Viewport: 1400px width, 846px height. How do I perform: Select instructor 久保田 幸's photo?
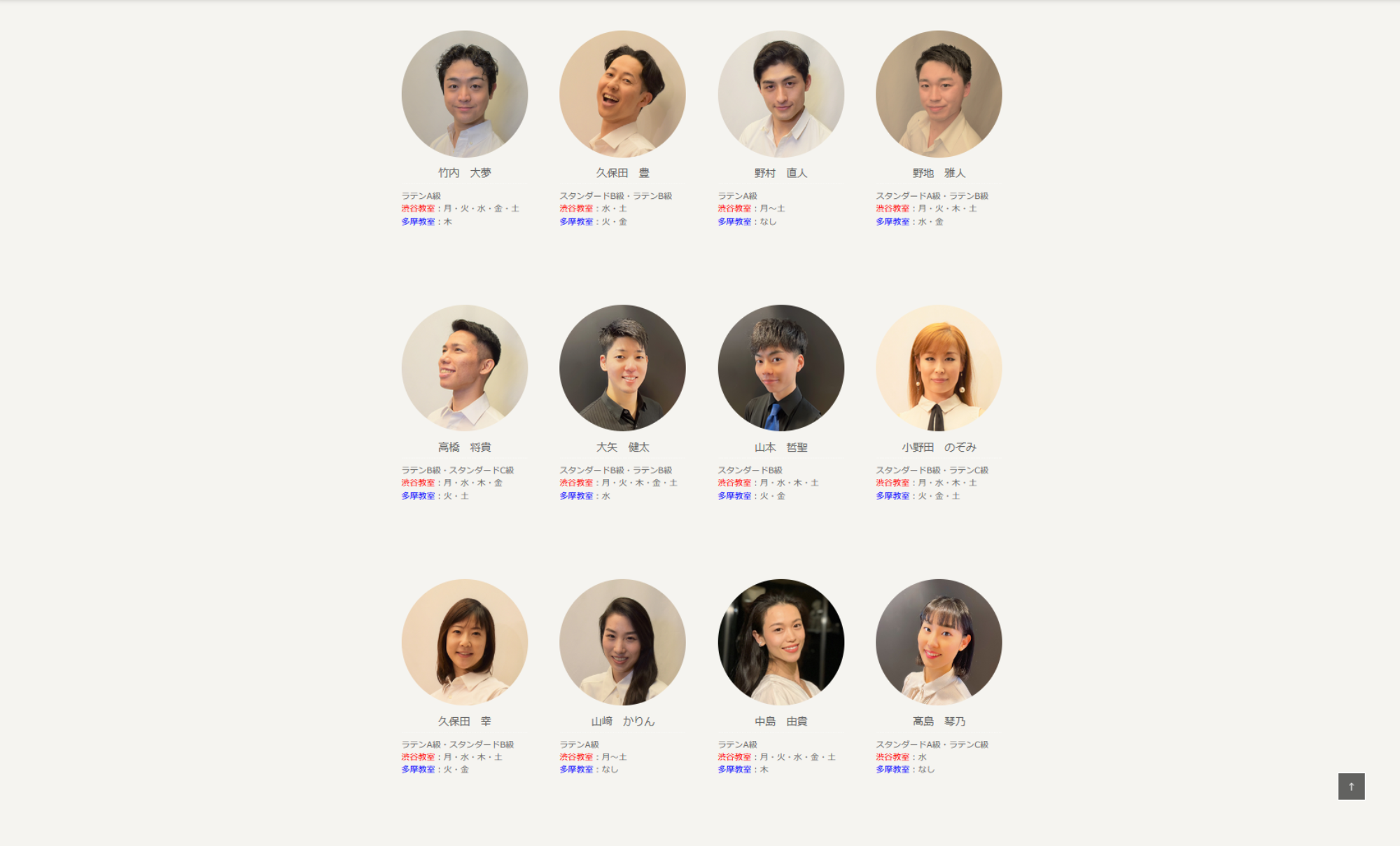[464, 642]
